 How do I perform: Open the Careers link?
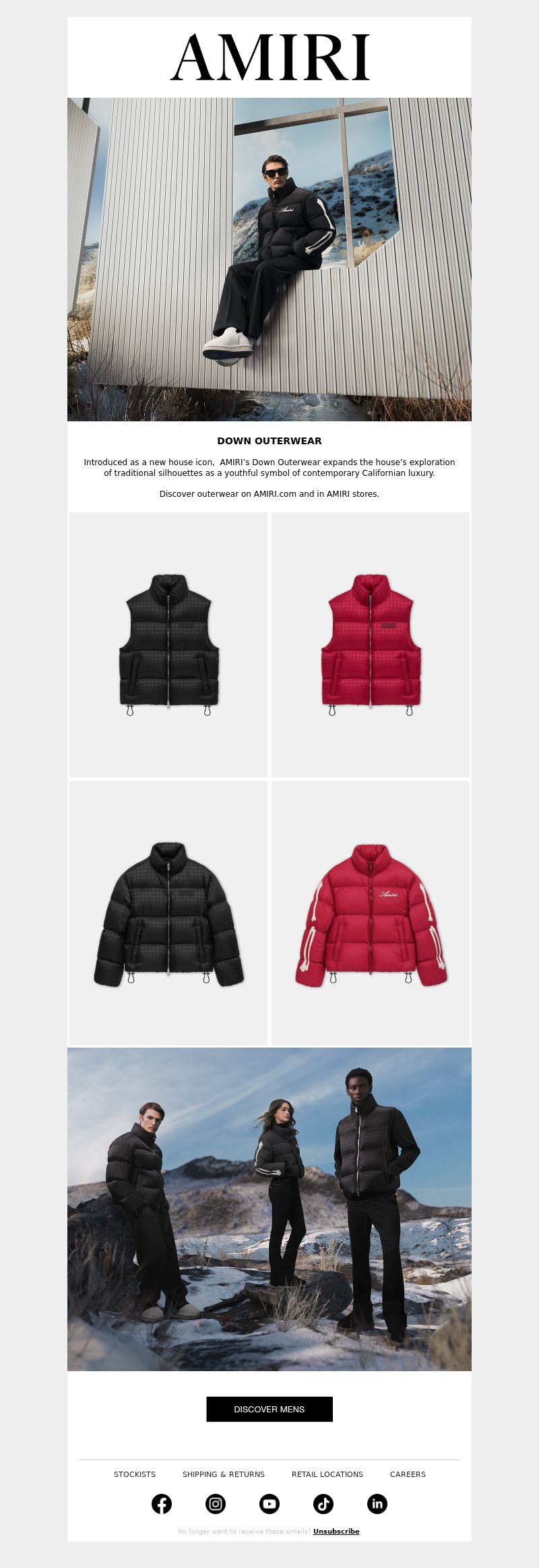[x=408, y=1474]
